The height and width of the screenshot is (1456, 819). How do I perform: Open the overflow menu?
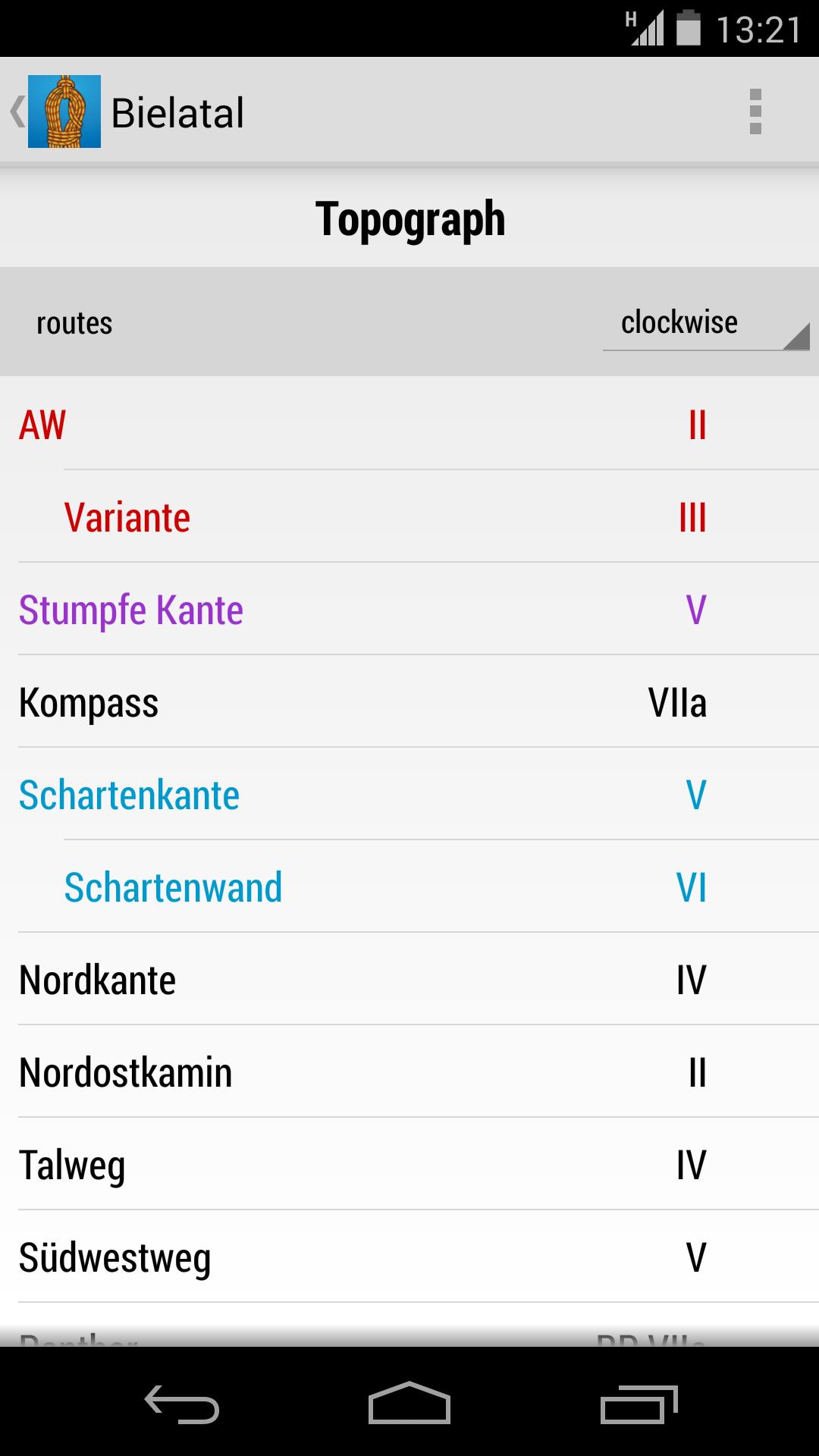[x=755, y=111]
